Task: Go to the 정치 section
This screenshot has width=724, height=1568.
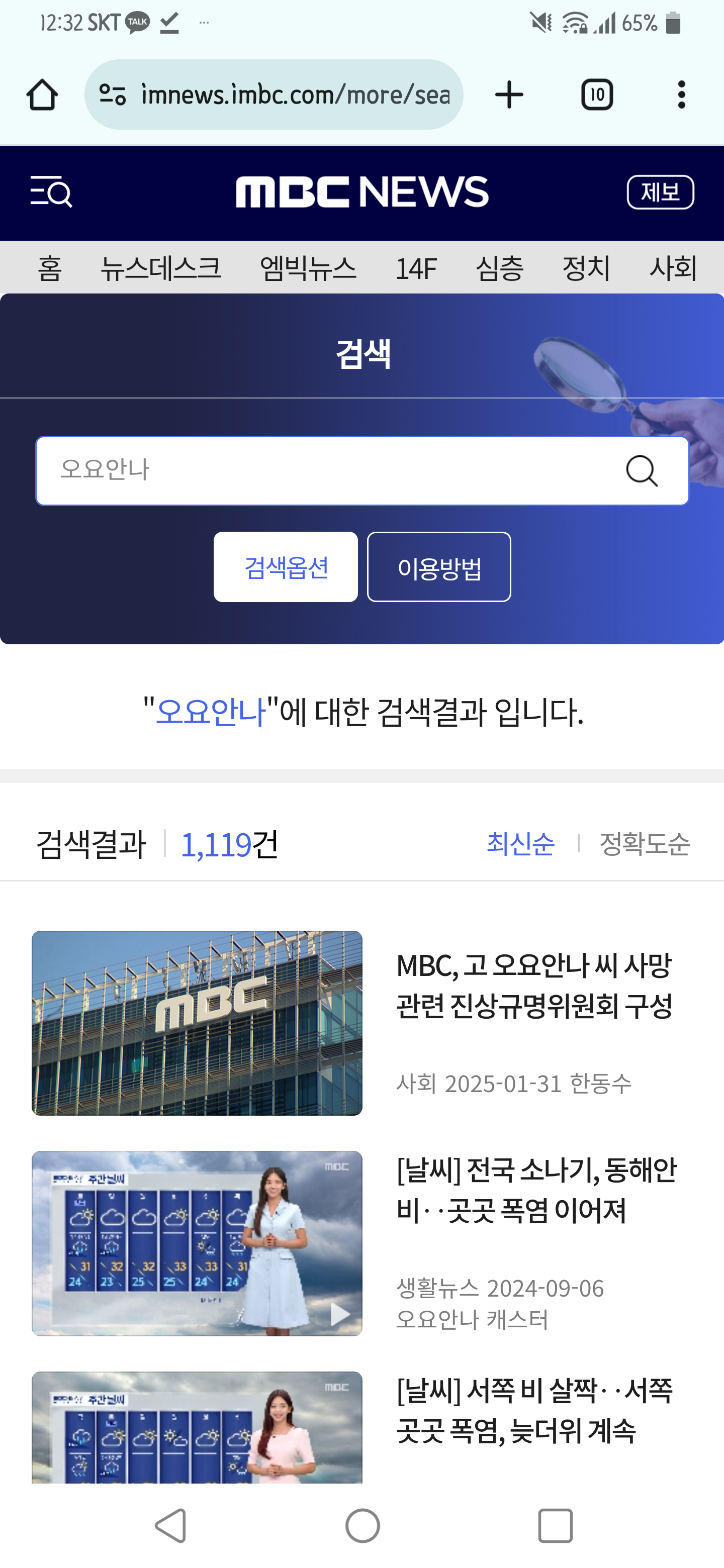Action: coord(586,268)
